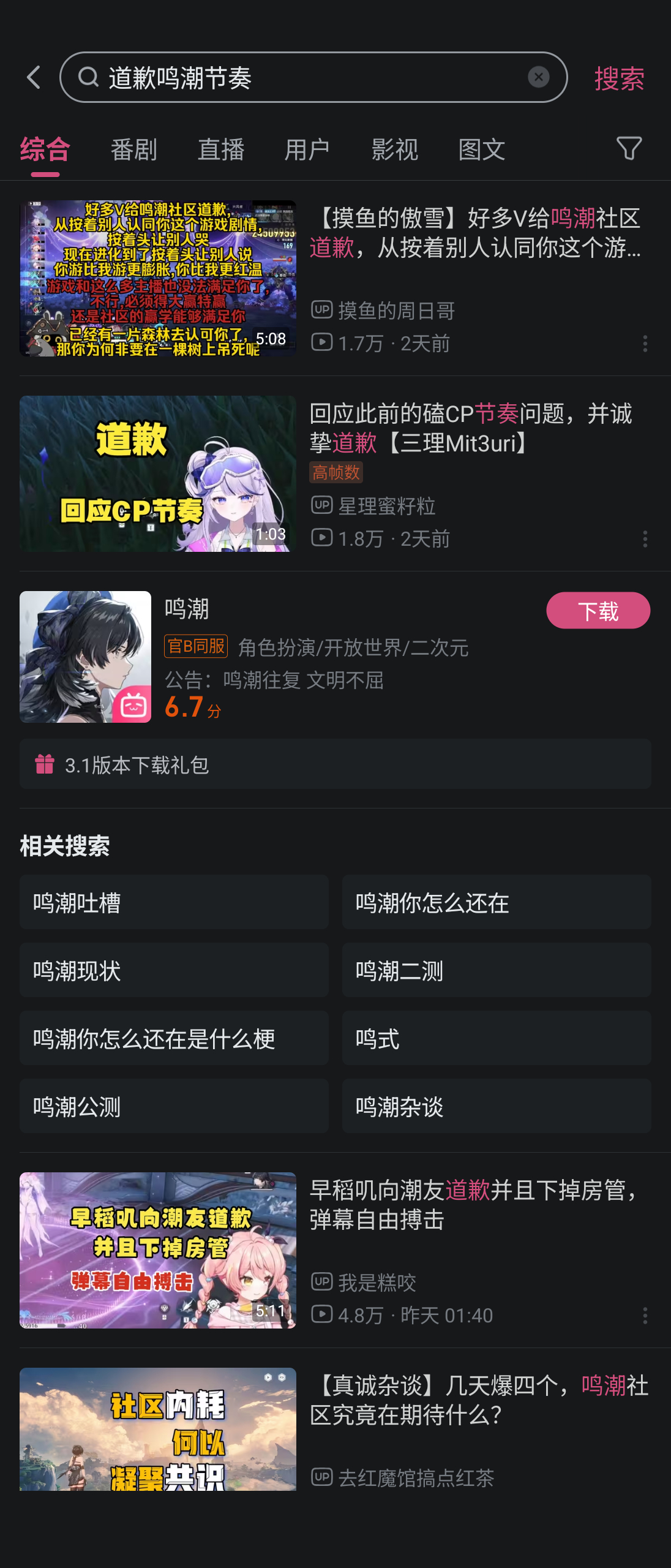The image size is (671, 1568).
Task: Open more options for 星理蜜籽粒's video
Action: [645, 539]
